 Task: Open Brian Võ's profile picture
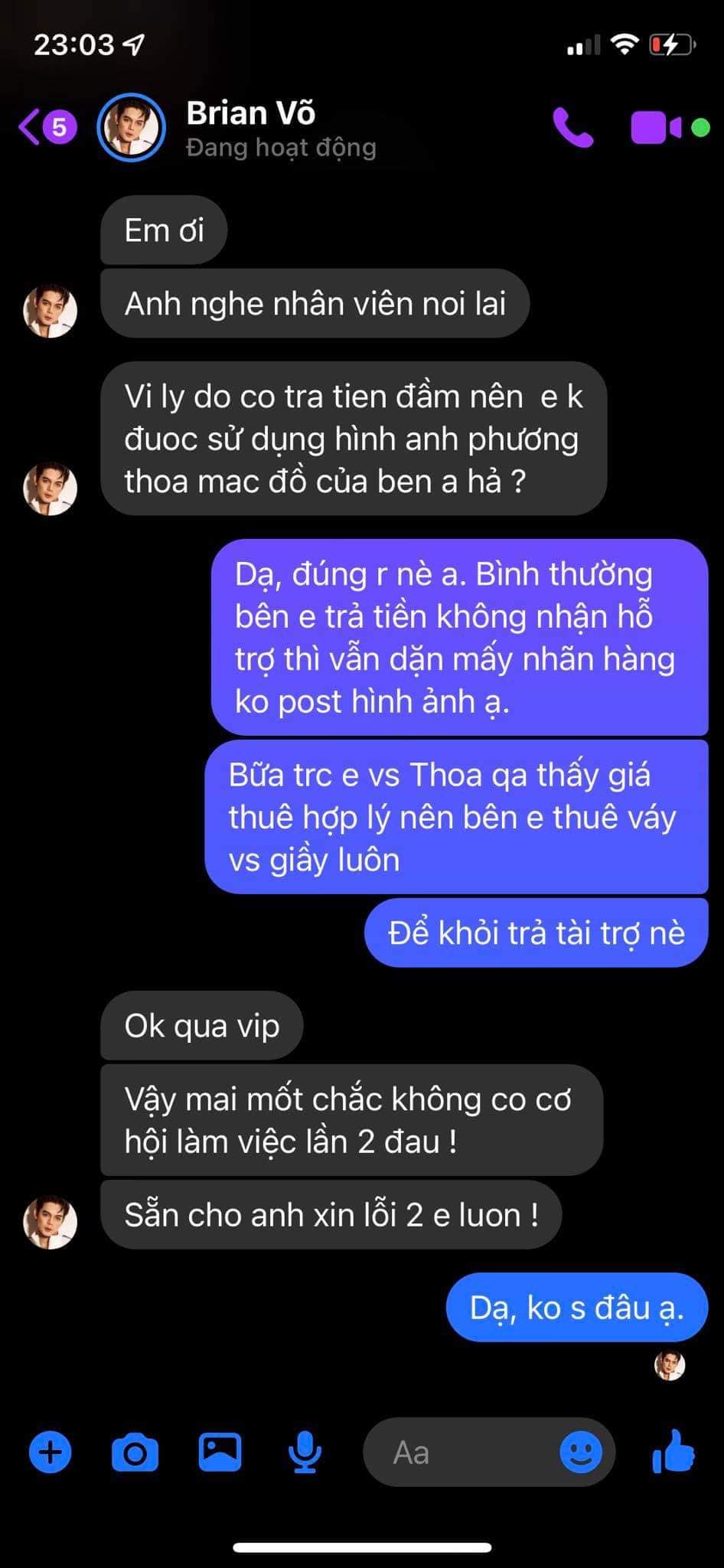click(x=132, y=128)
